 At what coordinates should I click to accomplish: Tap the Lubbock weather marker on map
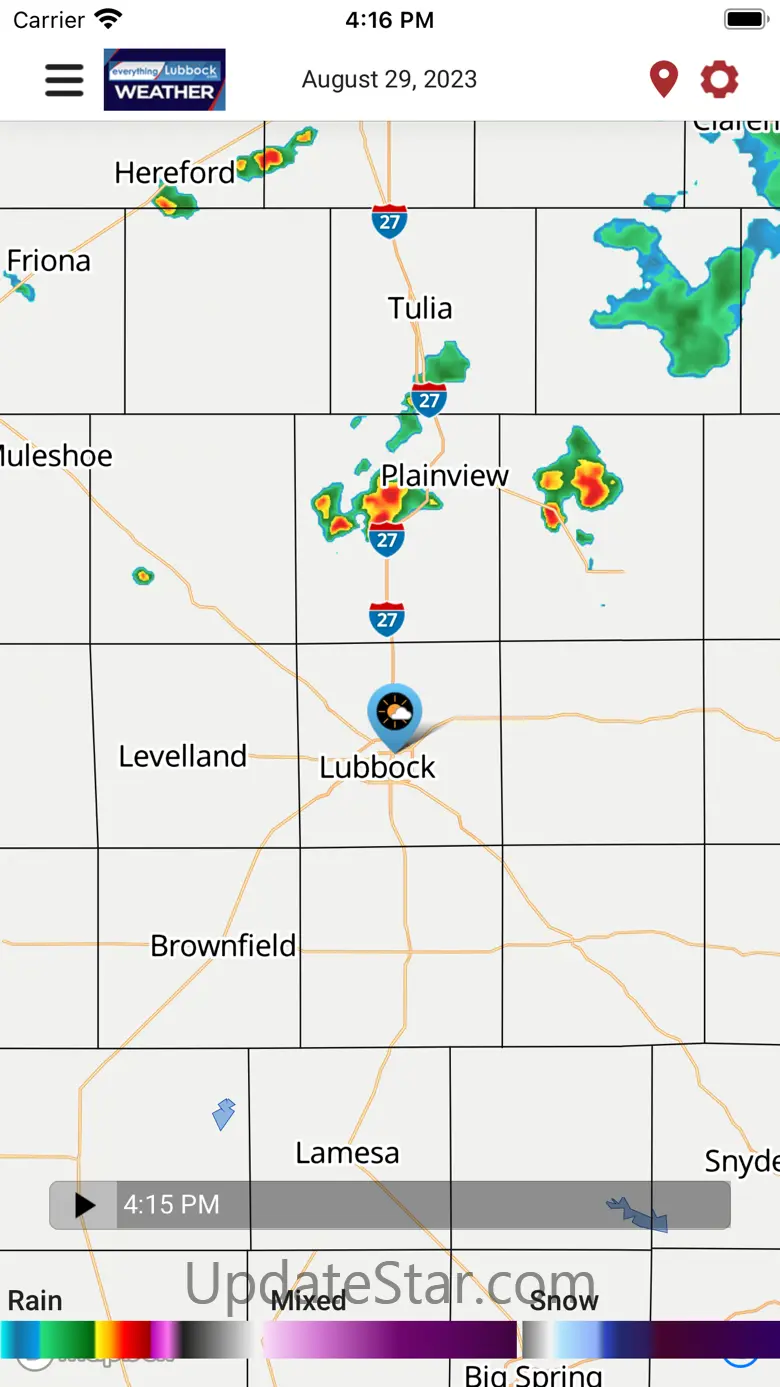395,714
